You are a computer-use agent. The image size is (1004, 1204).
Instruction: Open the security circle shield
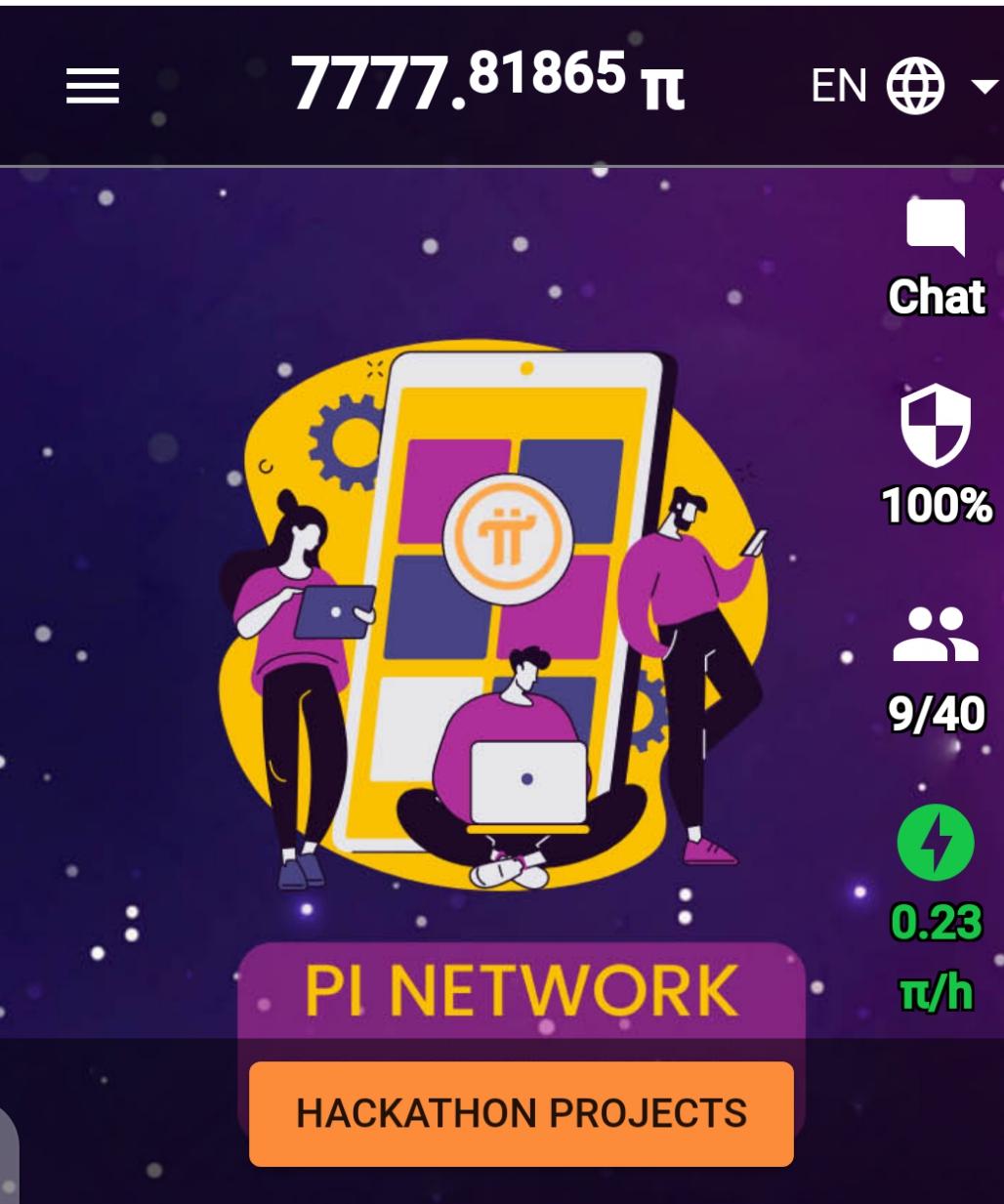click(x=936, y=428)
